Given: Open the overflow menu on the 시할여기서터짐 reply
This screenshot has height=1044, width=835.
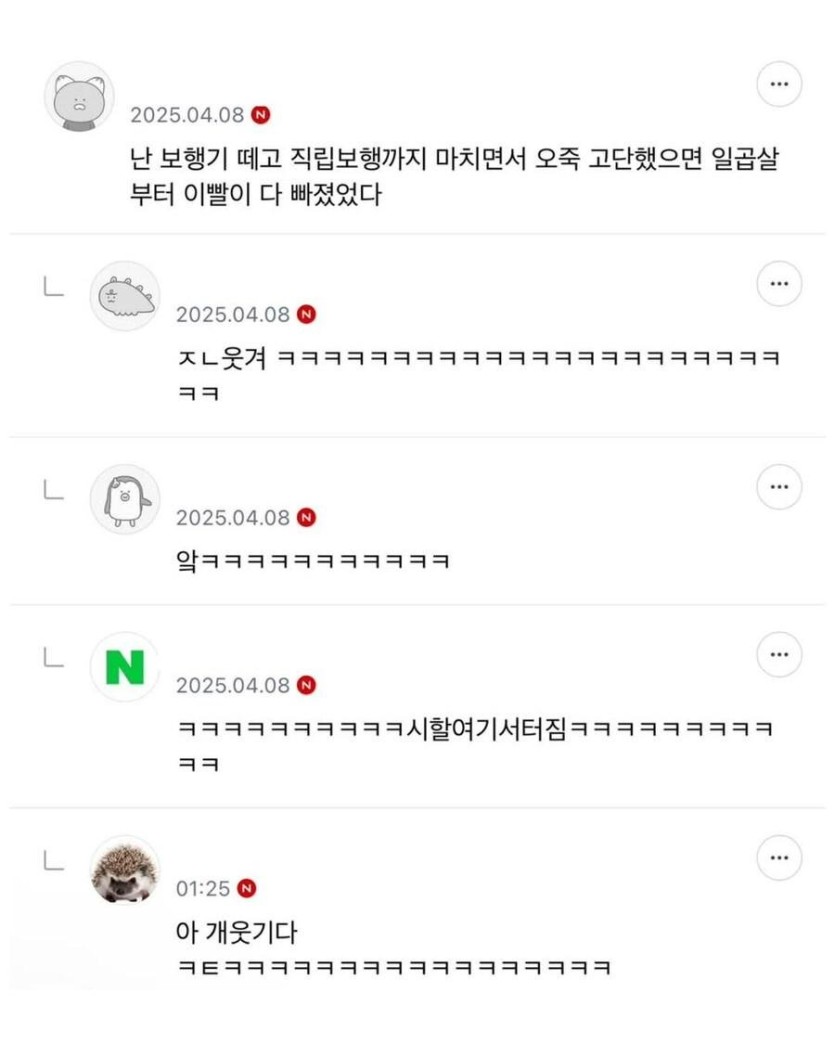Looking at the screenshot, I should [779, 655].
